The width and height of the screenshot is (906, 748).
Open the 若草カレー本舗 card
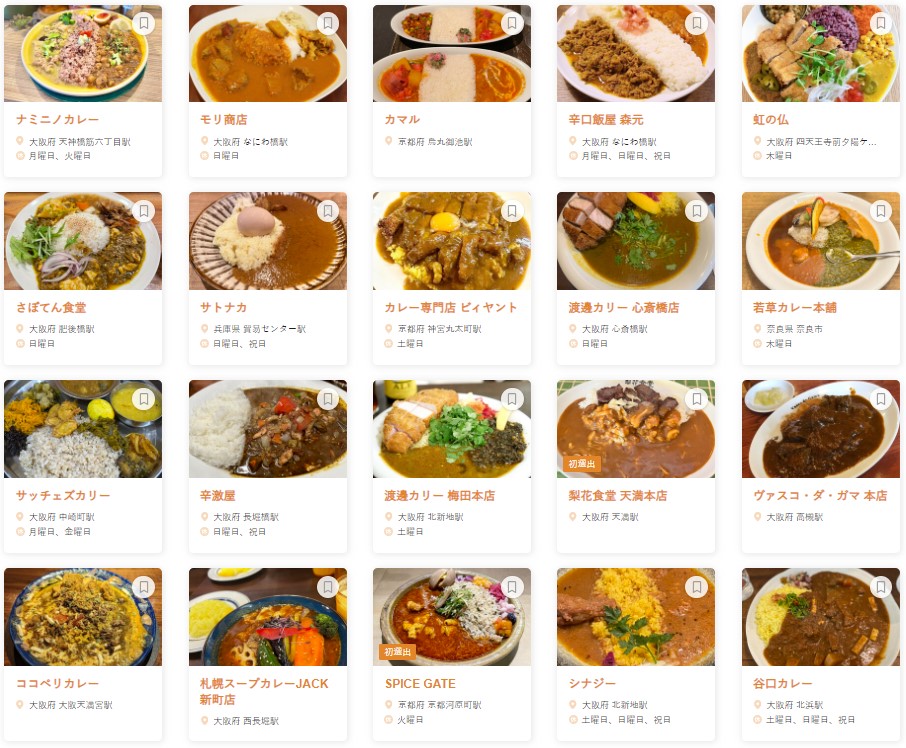tap(800, 308)
